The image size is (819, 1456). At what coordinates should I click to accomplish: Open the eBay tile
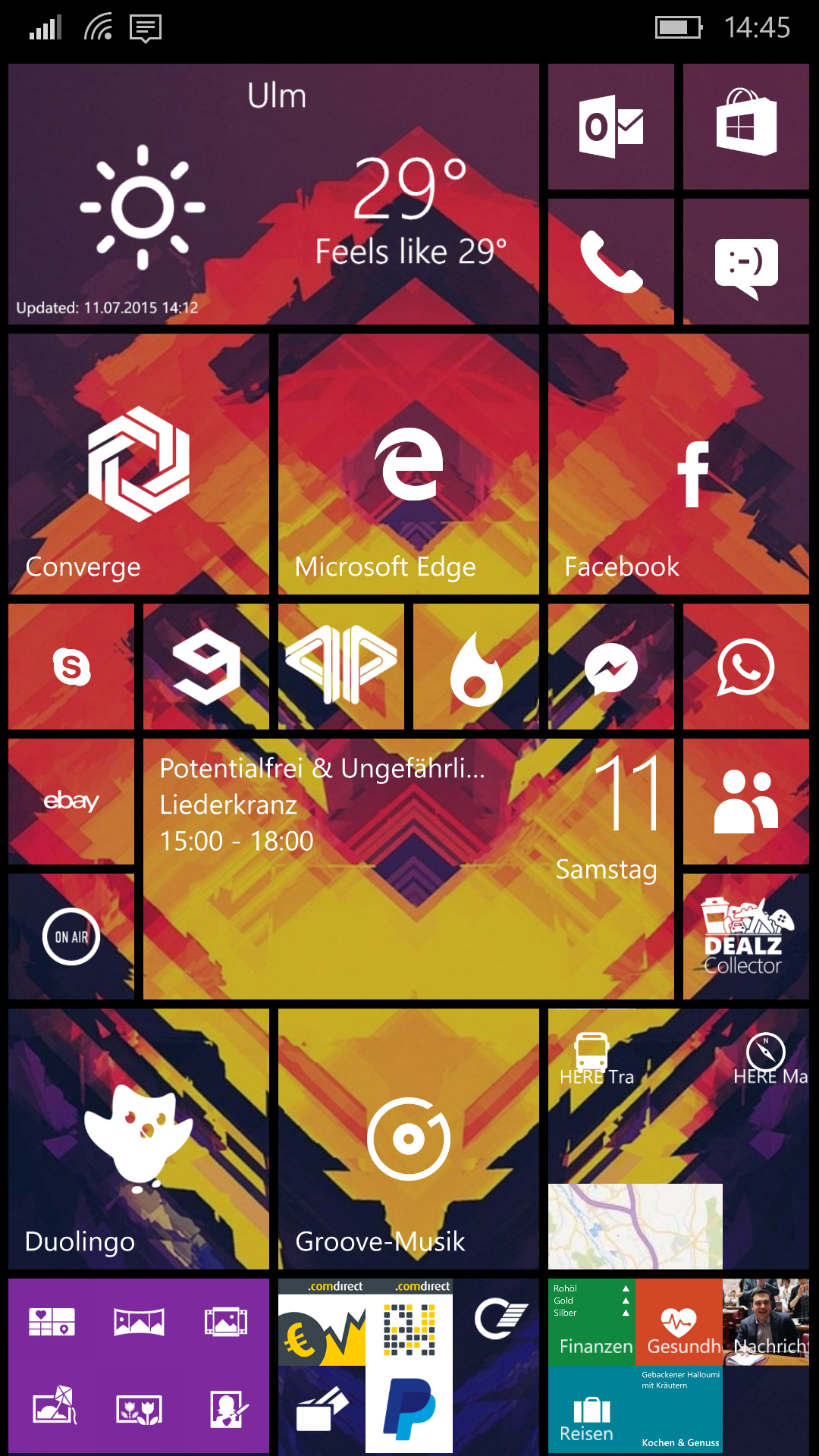click(x=71, y=802)
